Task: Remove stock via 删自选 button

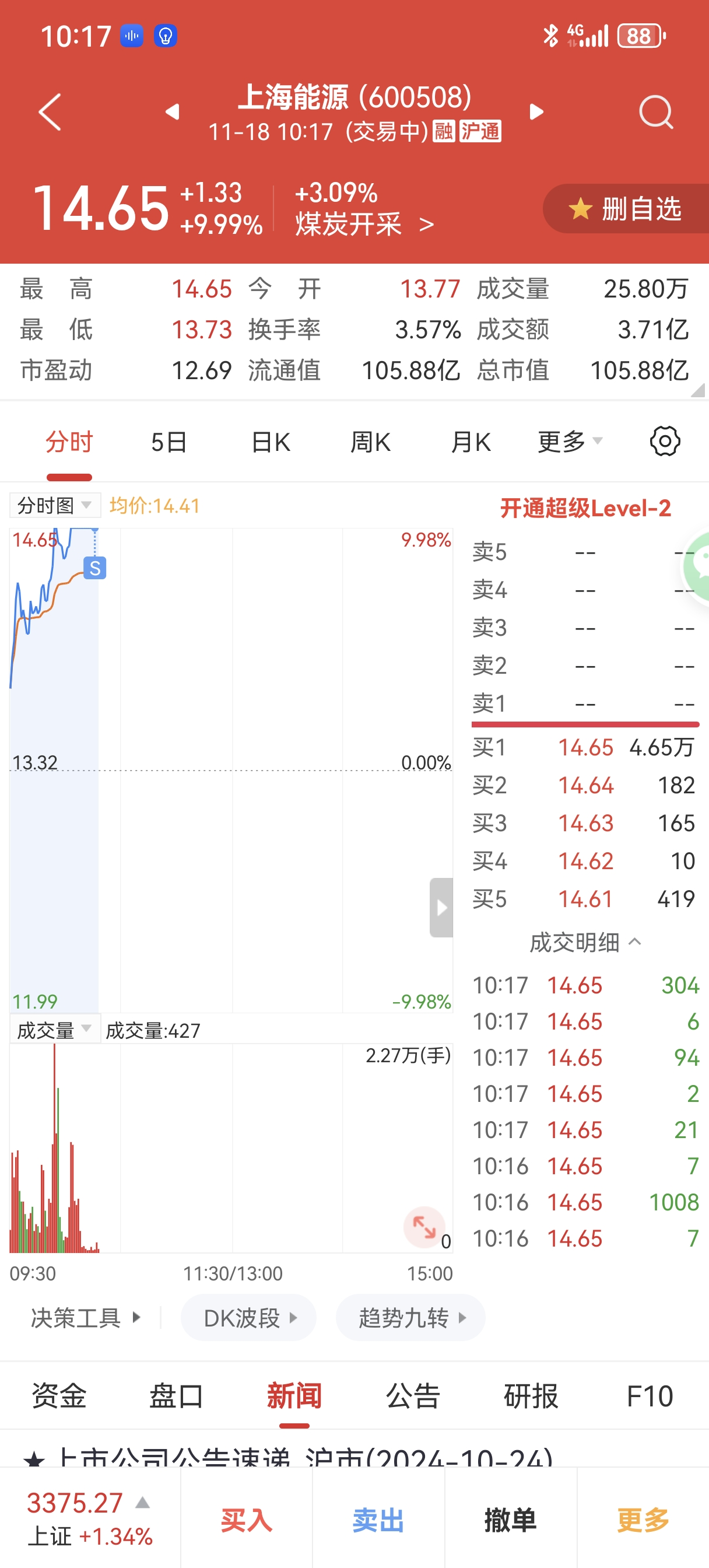Action: click(x=627, y=209)
